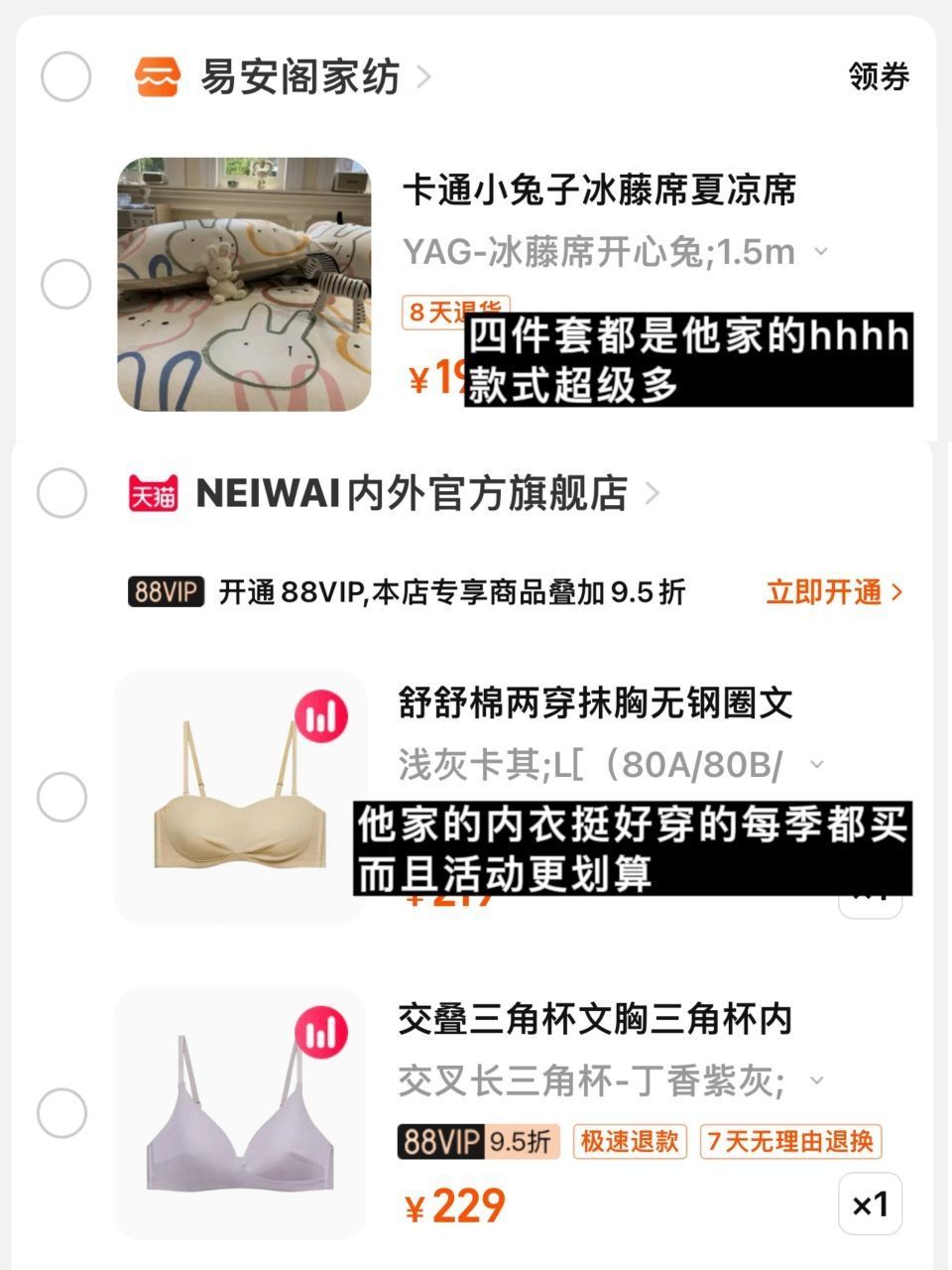Open the beige strapless bra product image
The height and width of the screenshot is (1270, 952).
pyautogui.click(x=240, y=797)
